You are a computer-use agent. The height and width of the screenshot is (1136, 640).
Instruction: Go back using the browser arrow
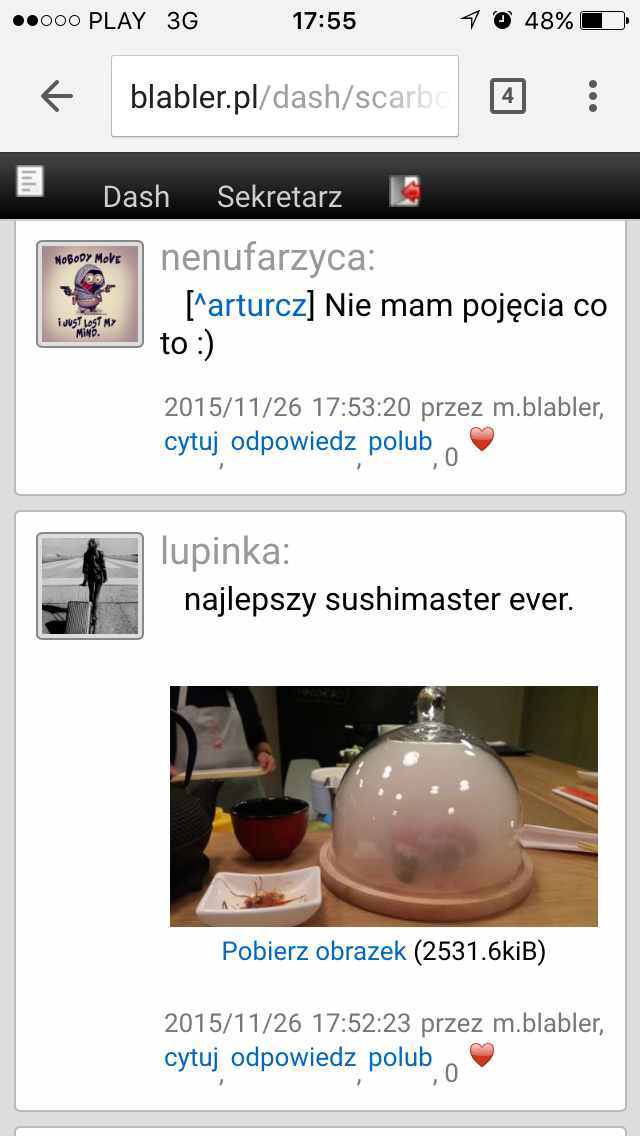point(57,96)
